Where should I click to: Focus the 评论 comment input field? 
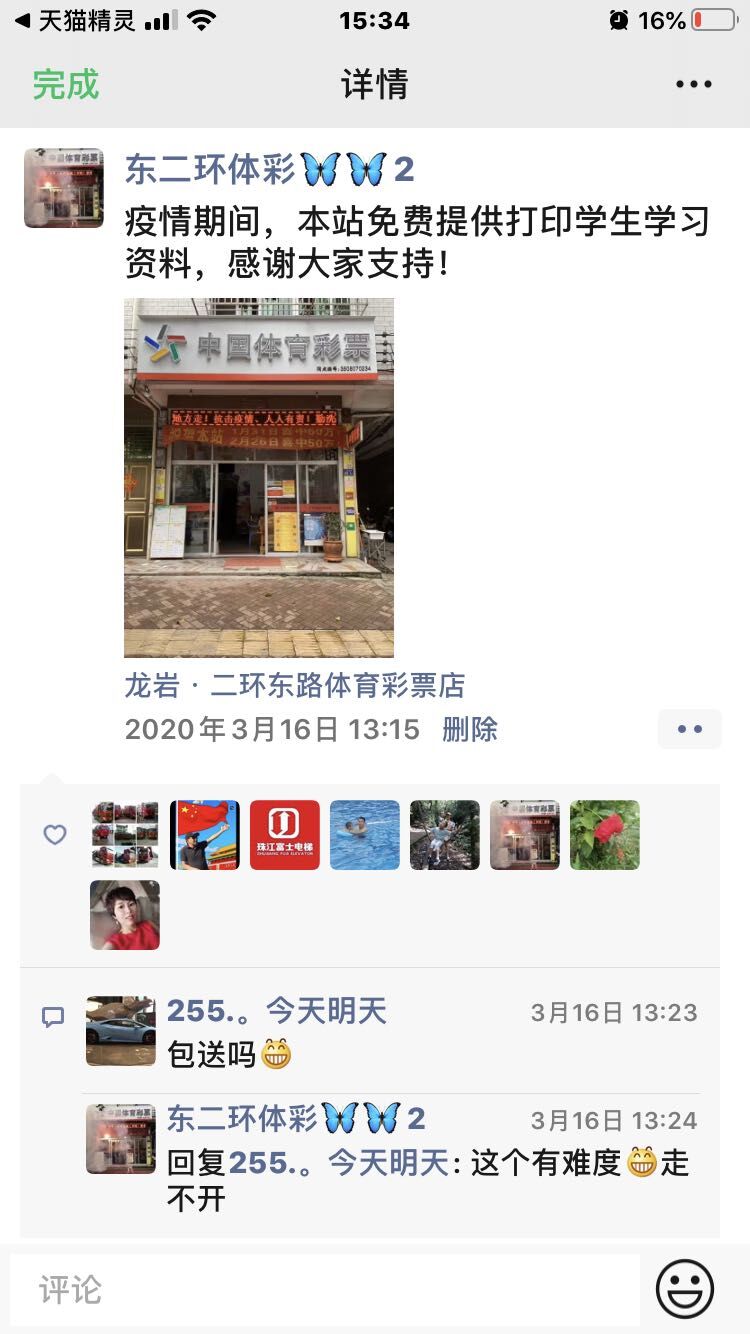coord(325,1290)
